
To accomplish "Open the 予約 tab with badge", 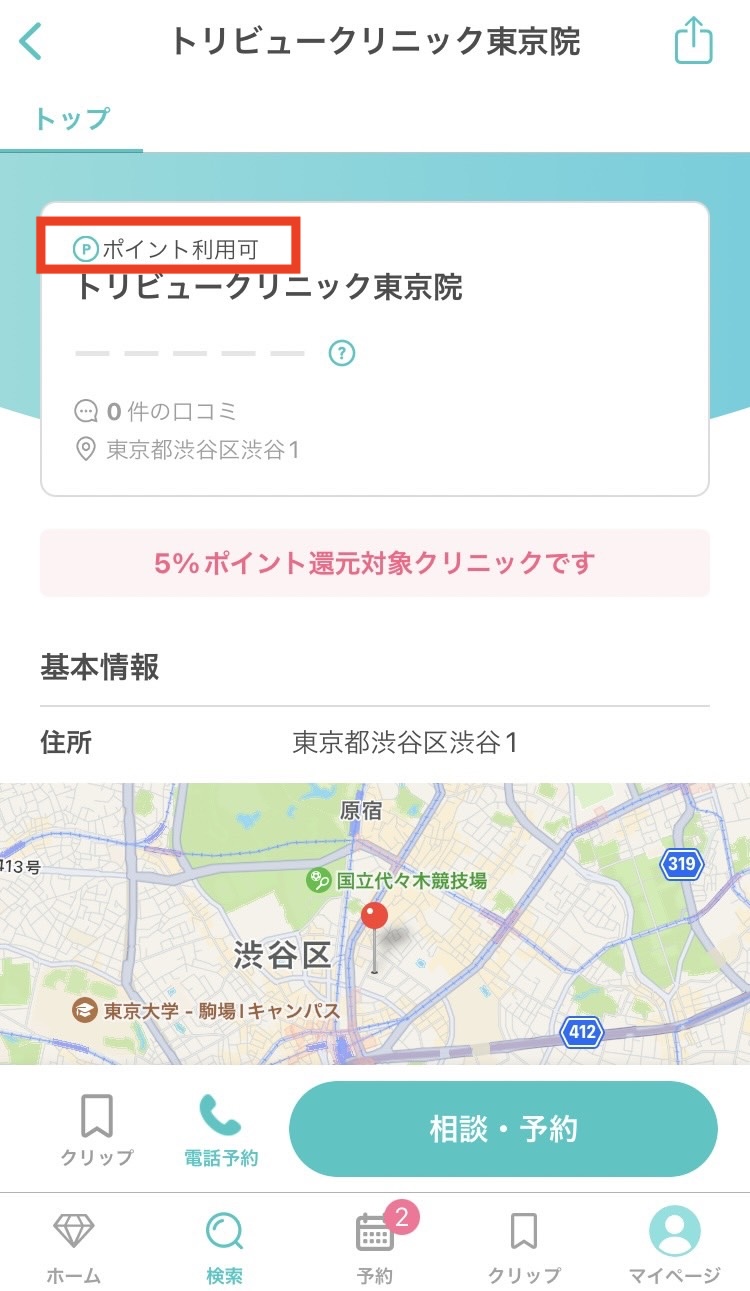I will [376, 1247].
